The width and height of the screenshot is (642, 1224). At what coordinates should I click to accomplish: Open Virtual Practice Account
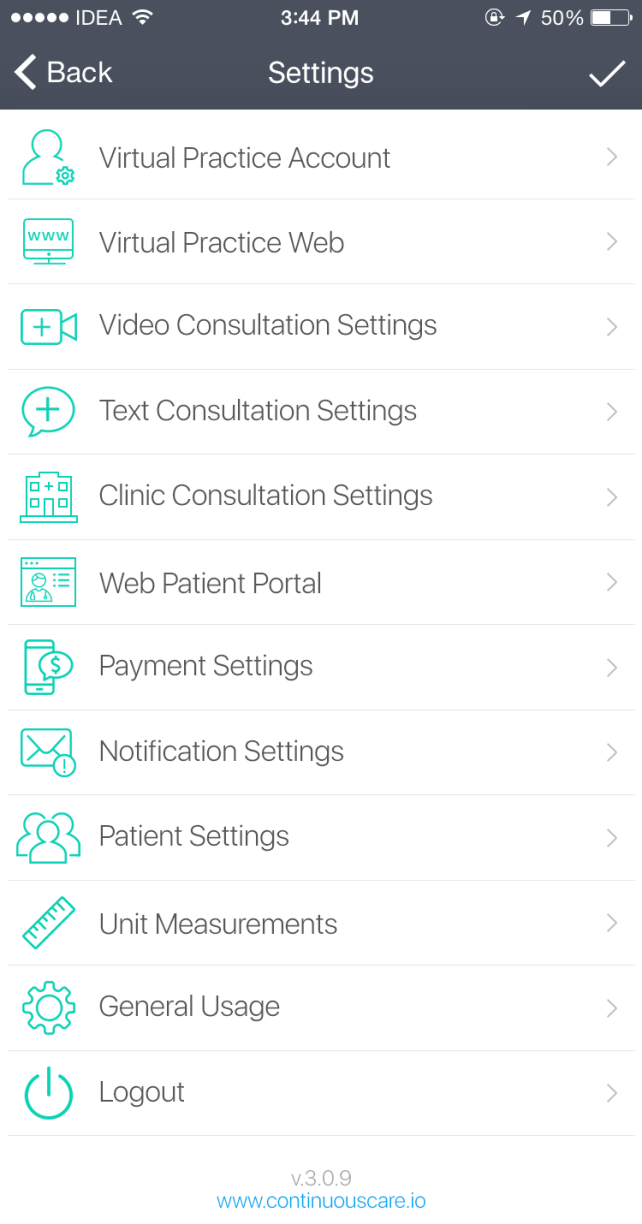(321, 157)
